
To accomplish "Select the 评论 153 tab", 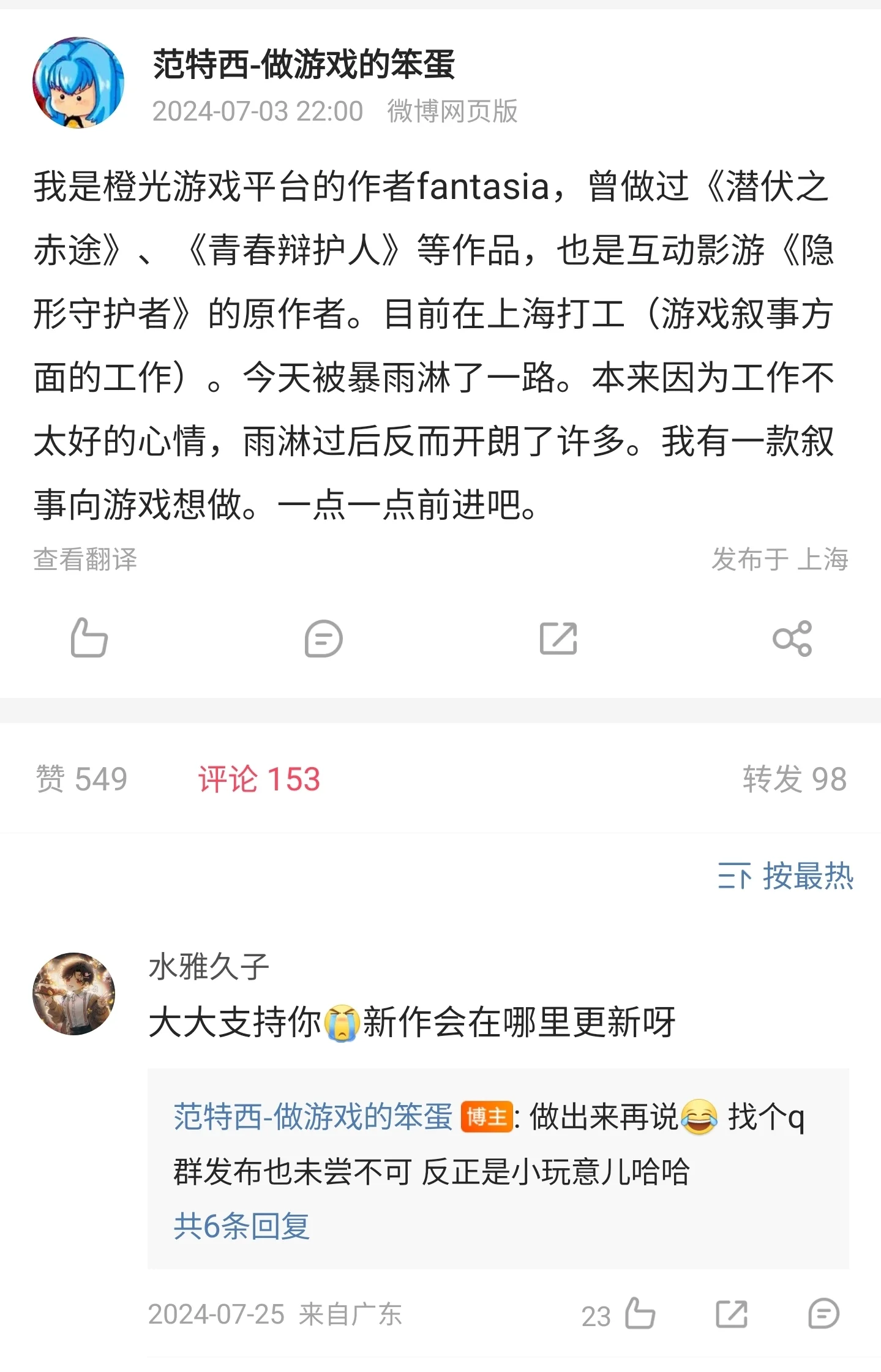I will pyautogui.click(x=259, y=779).
